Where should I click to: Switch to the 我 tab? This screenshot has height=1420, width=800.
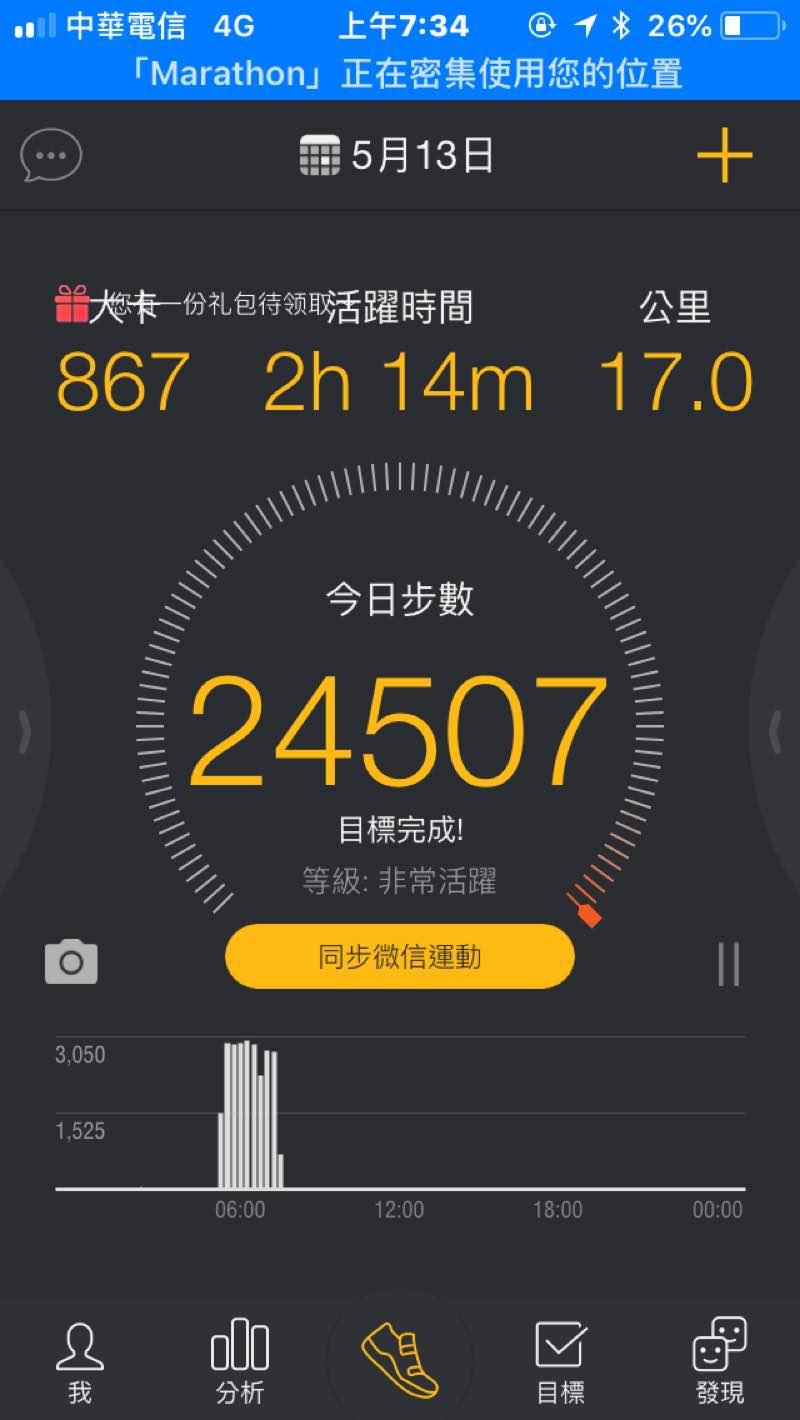pyautogui.click(x=80, y=1362)
